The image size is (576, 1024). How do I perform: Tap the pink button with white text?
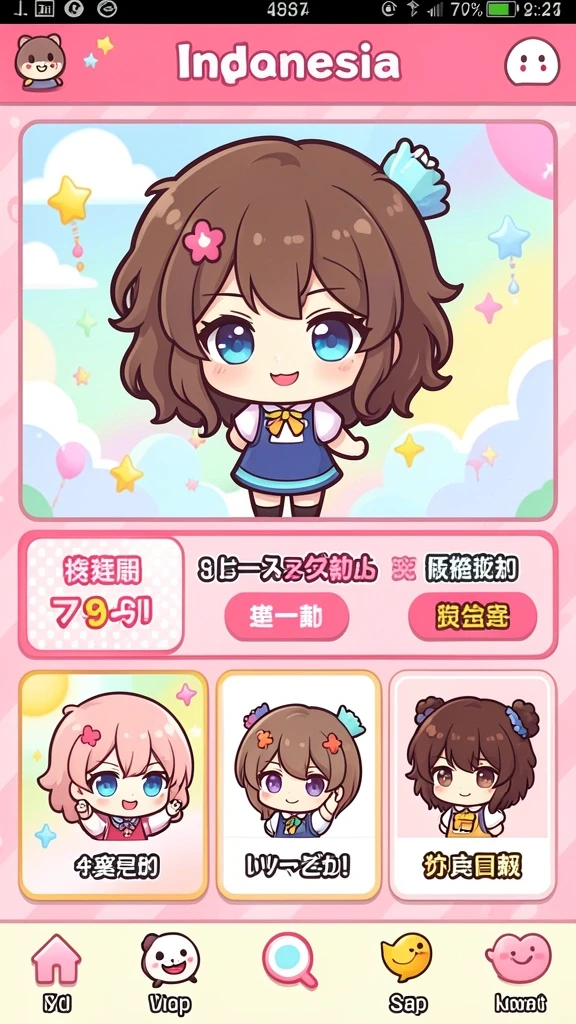point(287,616)
